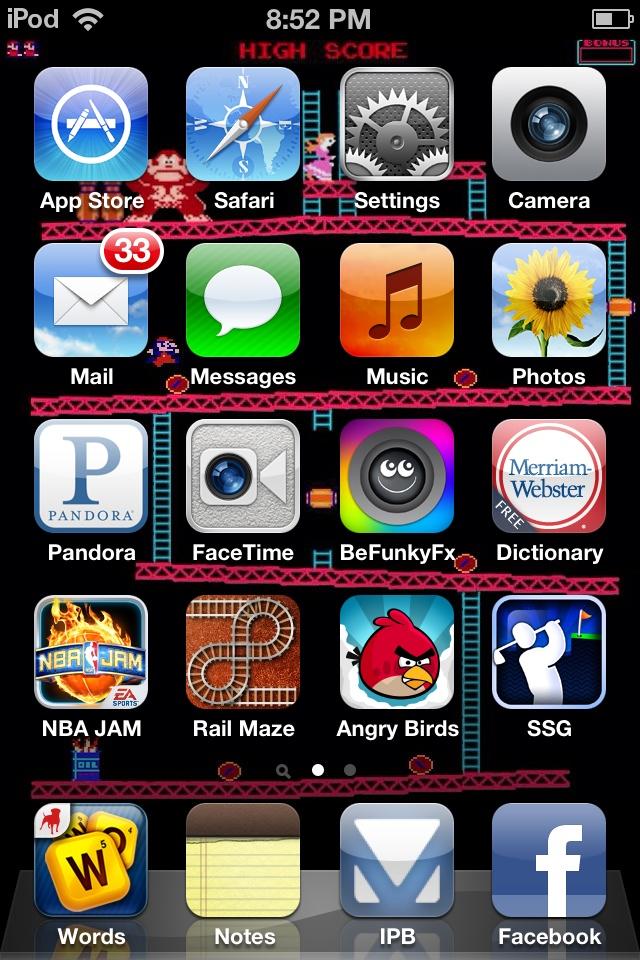Launch the BeFunkyFx app
The image size is (640, 960).
coord(396,477)
